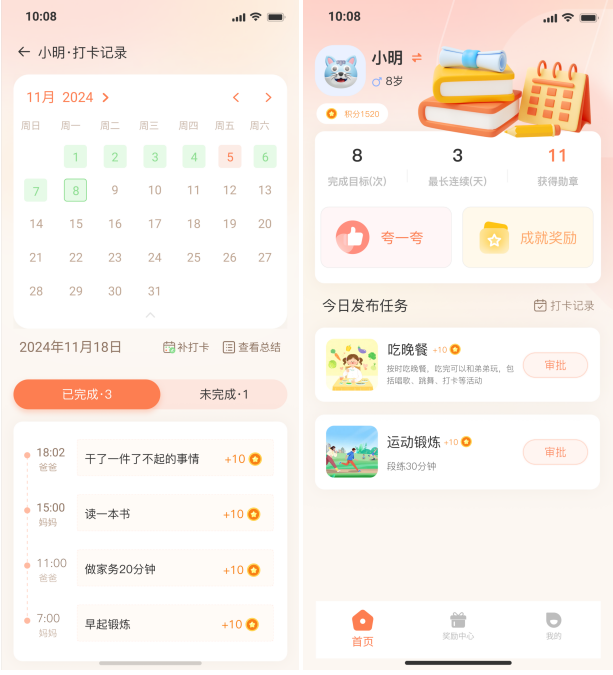Tap 审批 for the 吃晚餐 task
The width and height of the screenshot is (613, 675).
point(555,365)
